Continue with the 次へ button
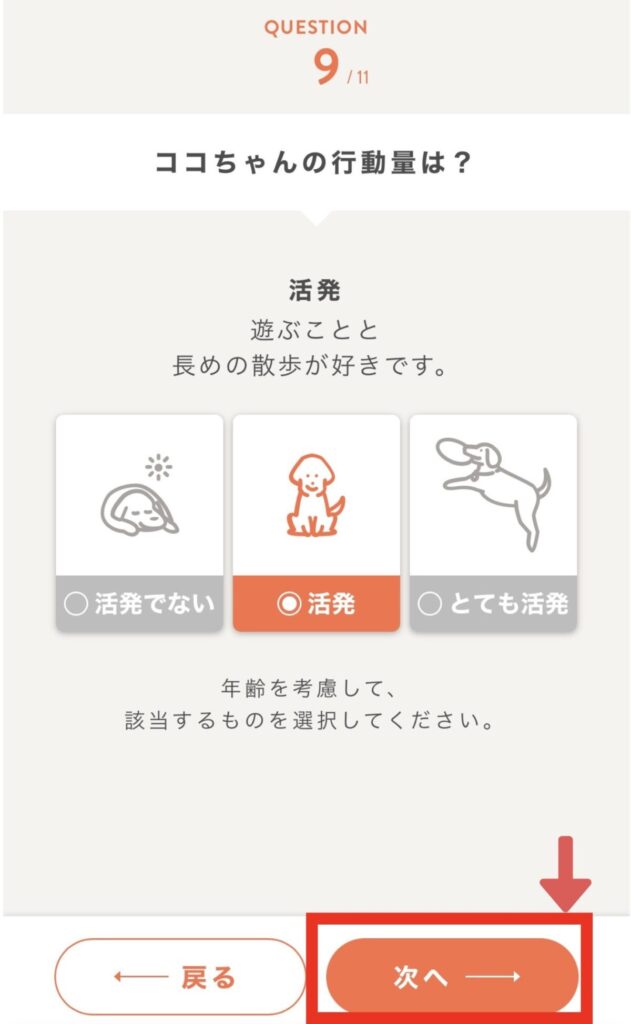Viewport: 631px width, 1024px height. click(x=453, y=976)
